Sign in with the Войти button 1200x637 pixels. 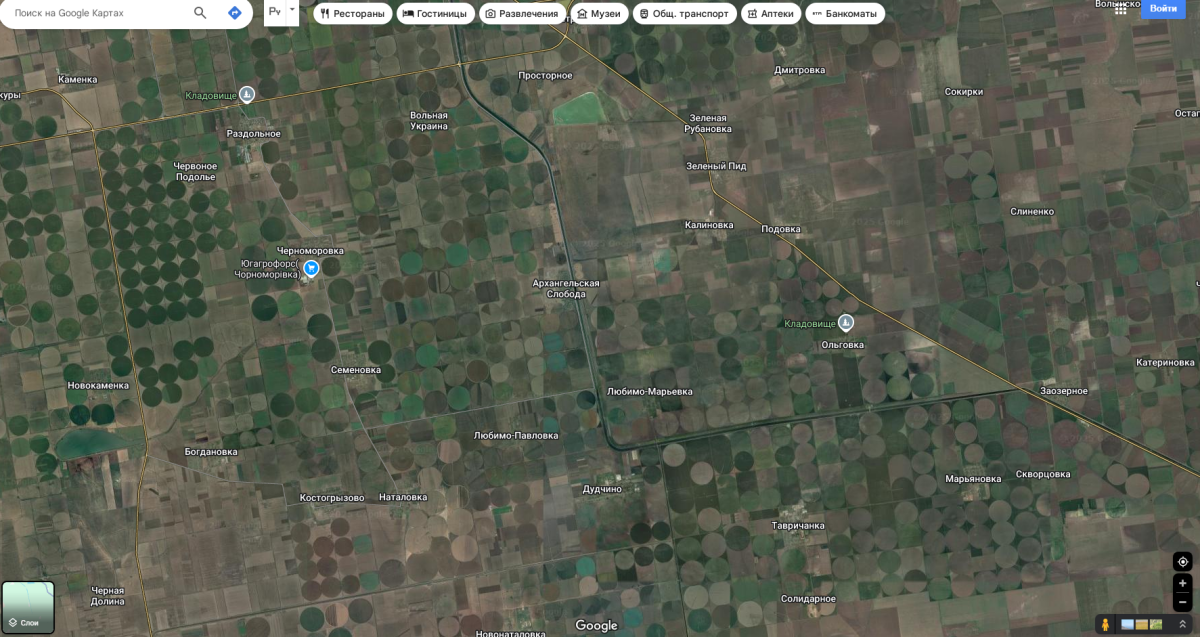(x=1163, y=8)
